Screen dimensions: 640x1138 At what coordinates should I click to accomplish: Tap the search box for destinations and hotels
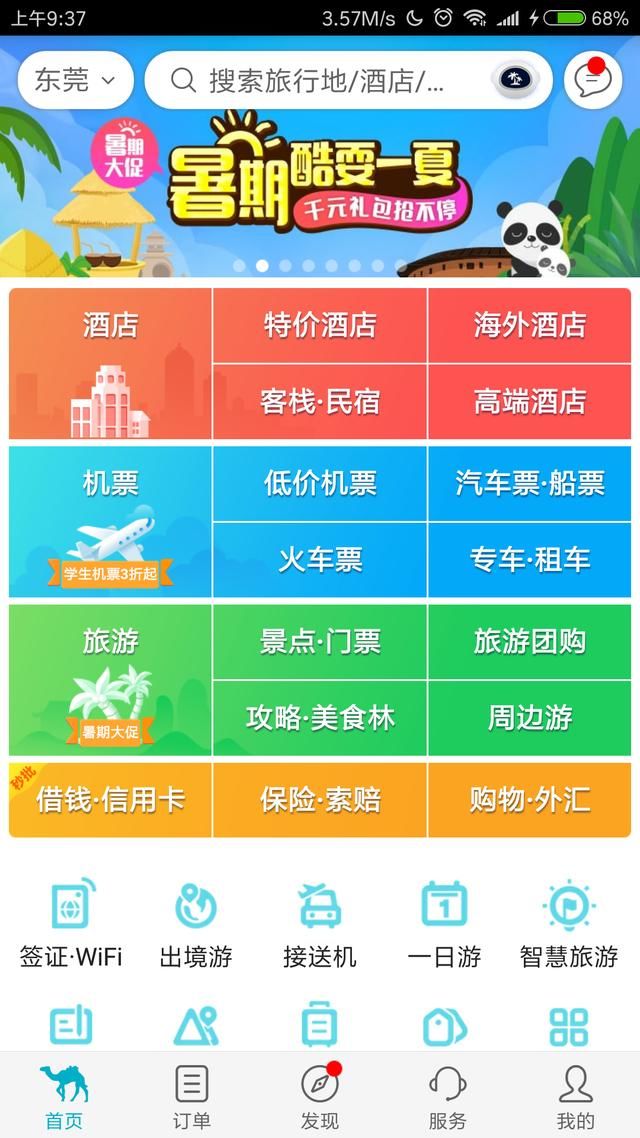point(330,81)
